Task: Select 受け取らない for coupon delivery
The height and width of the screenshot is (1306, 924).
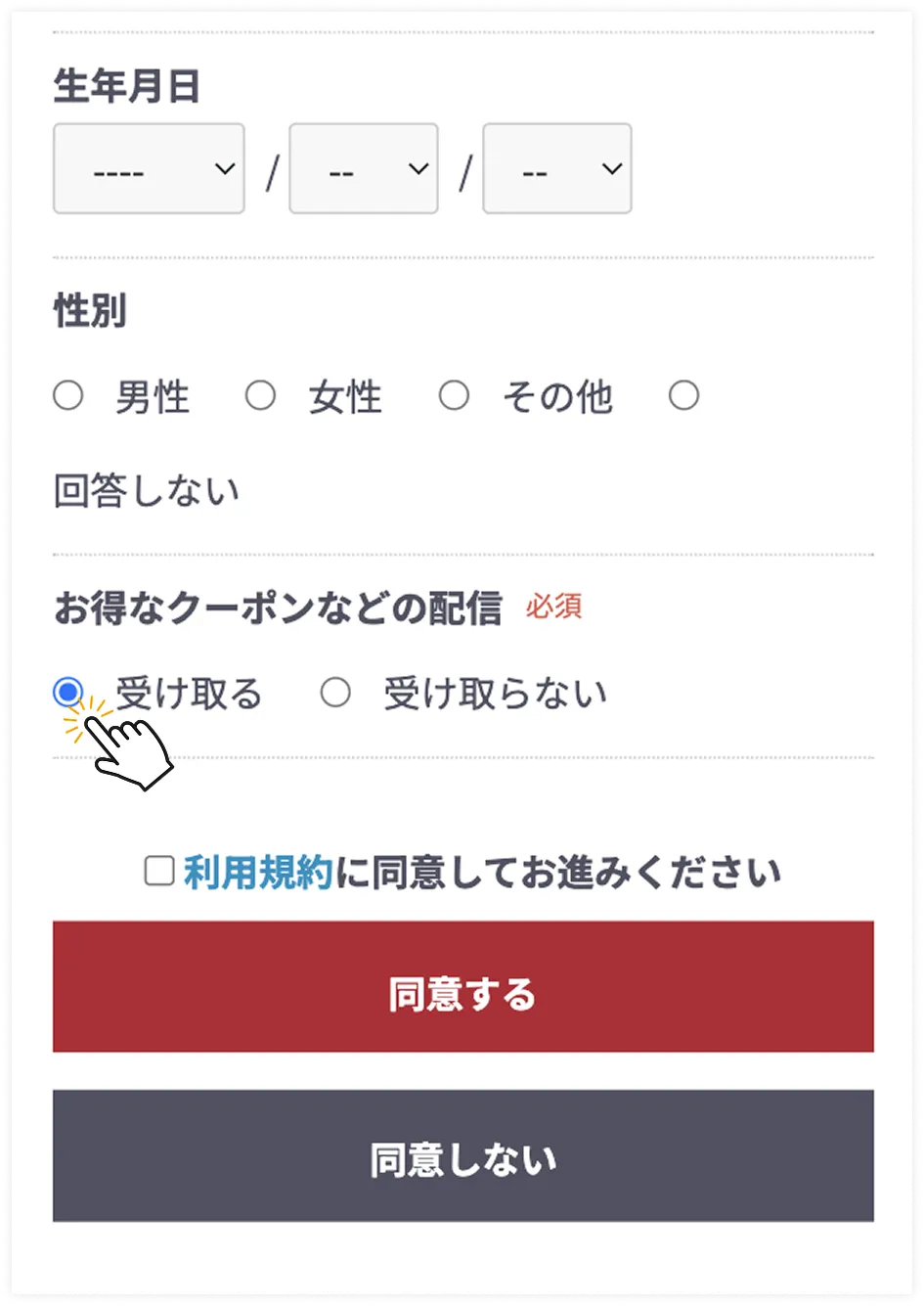Action: (336, 693)
